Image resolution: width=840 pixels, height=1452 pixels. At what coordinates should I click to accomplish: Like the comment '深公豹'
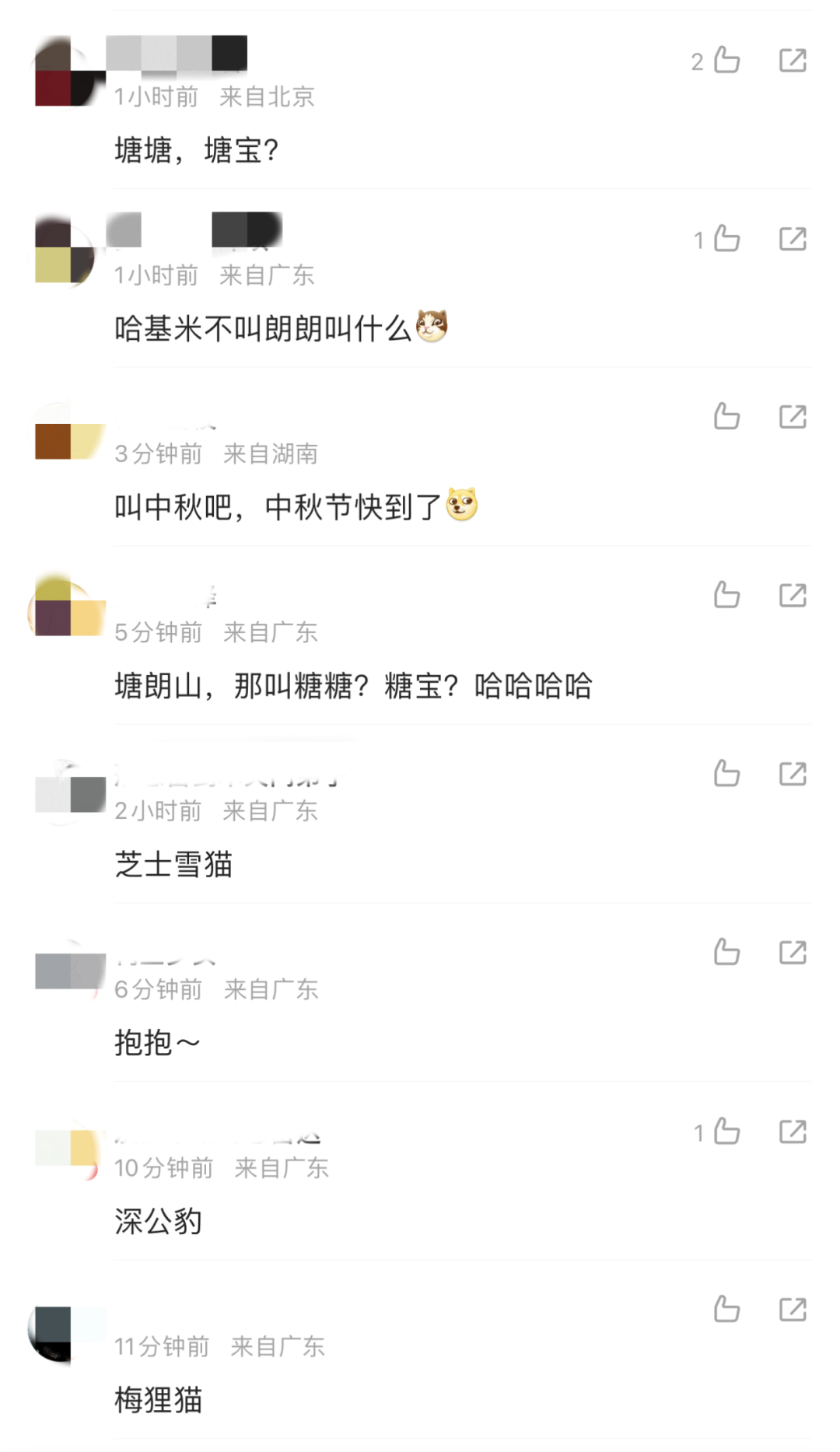[726, 1132]
